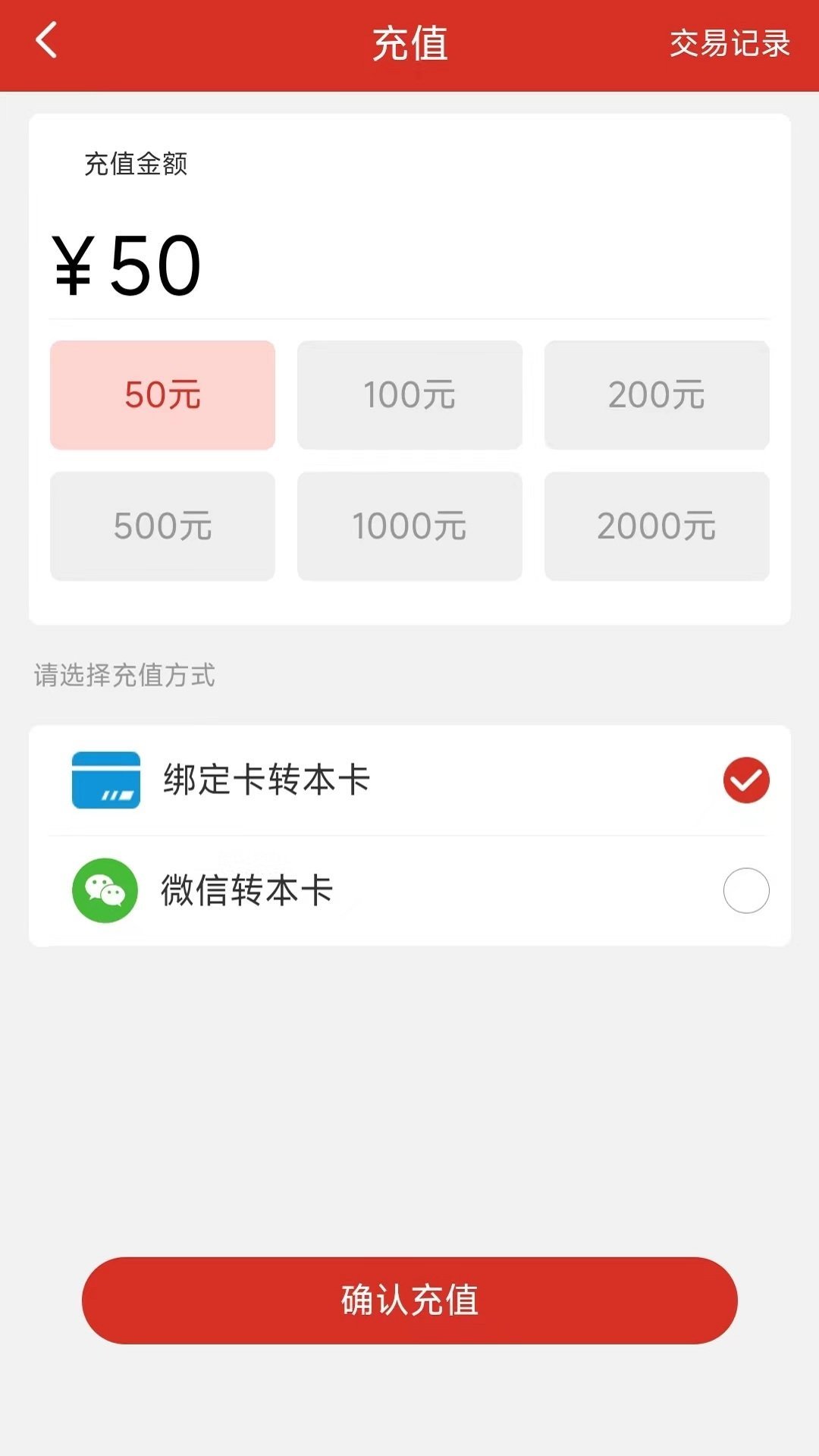This screenshot has height=1456, width=819.
Task: Click the green WeChat chat bubbles icon
Action: (x=105, y=891)
